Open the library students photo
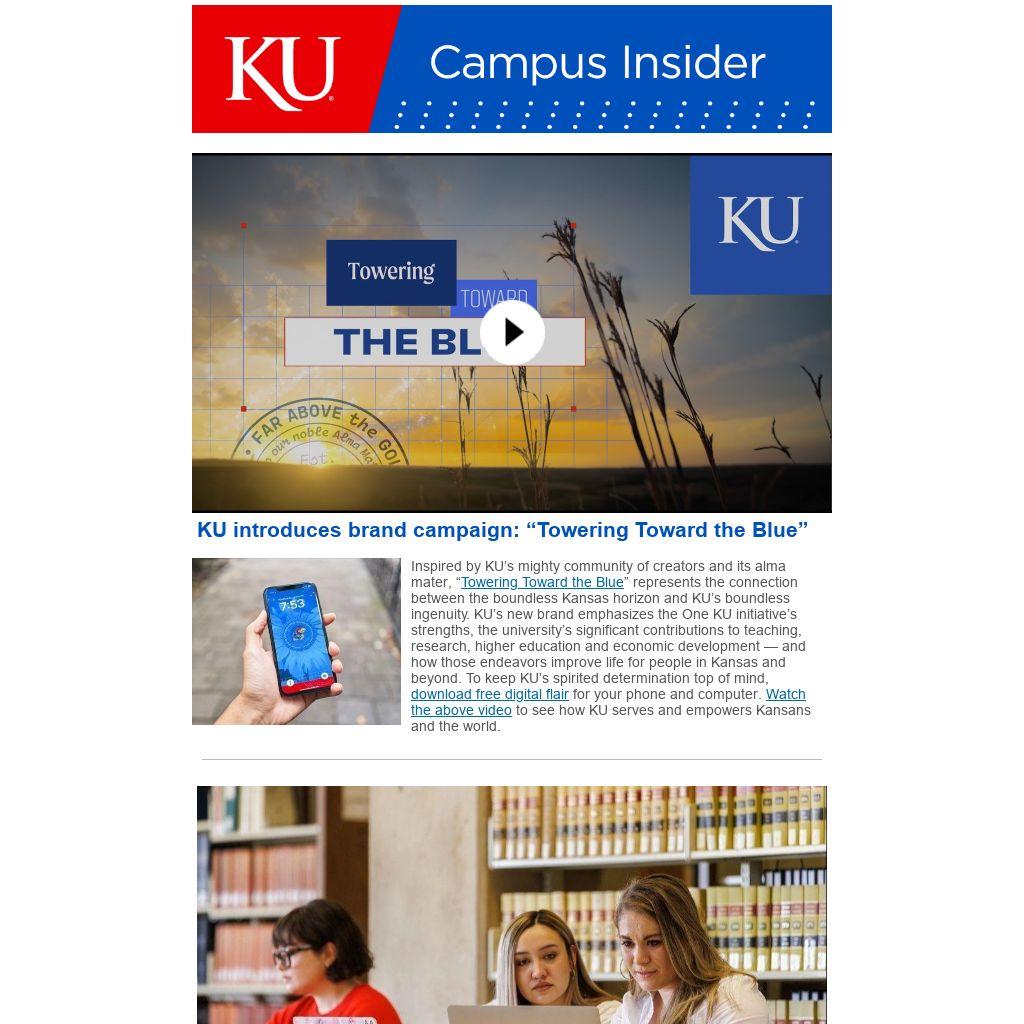Screen dimensions: 1024x1024 pos(511,904)
